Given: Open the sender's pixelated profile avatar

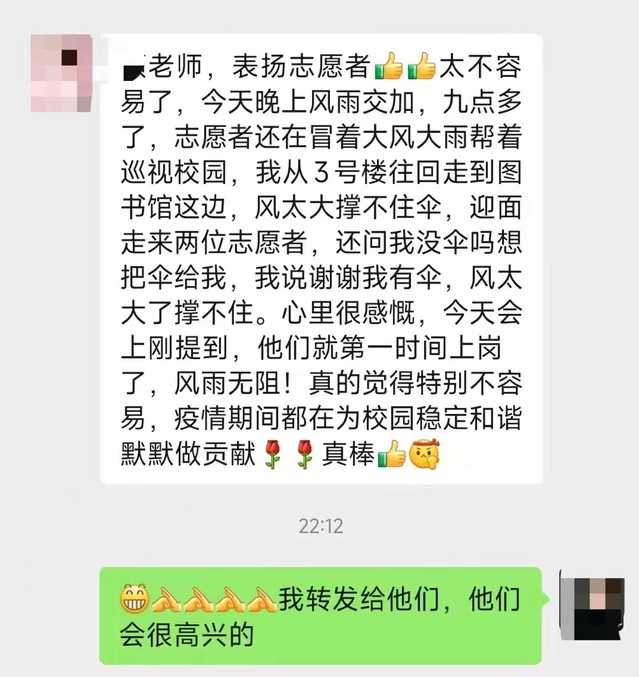Looking at the screenshot, I should click(x=63, y=72).
